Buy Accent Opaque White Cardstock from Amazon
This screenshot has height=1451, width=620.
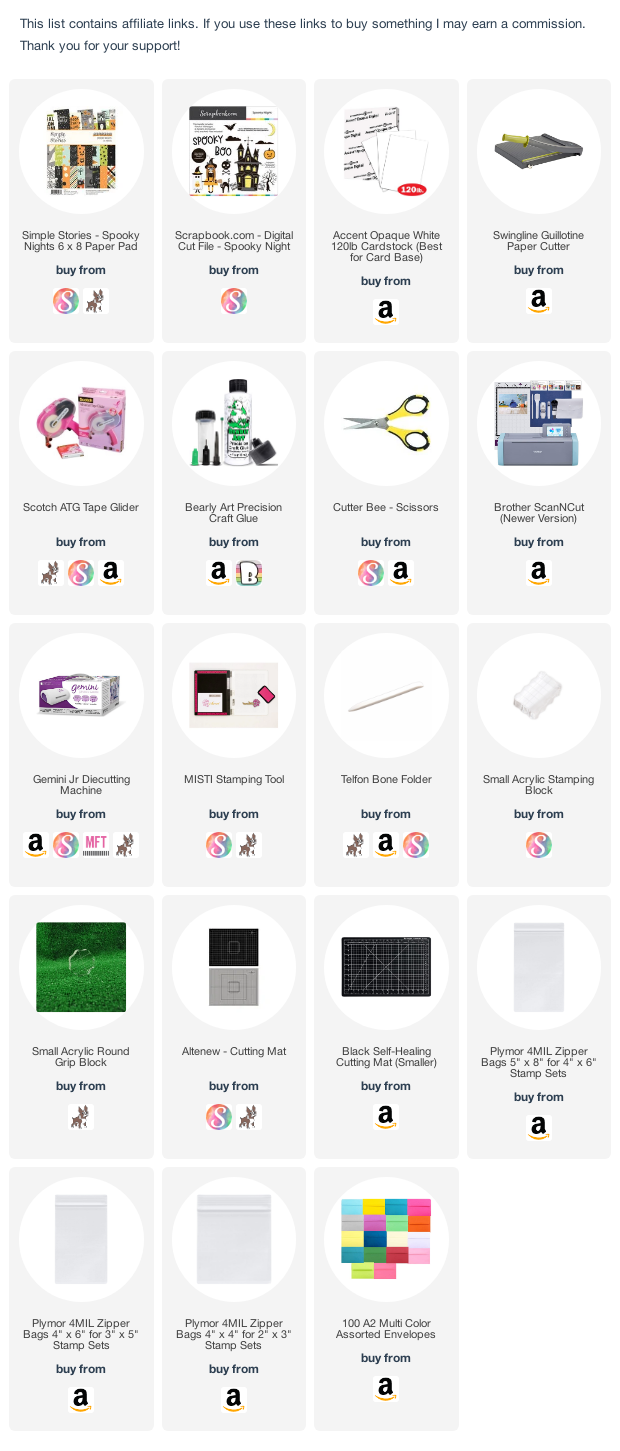click(x=386, y=311)
